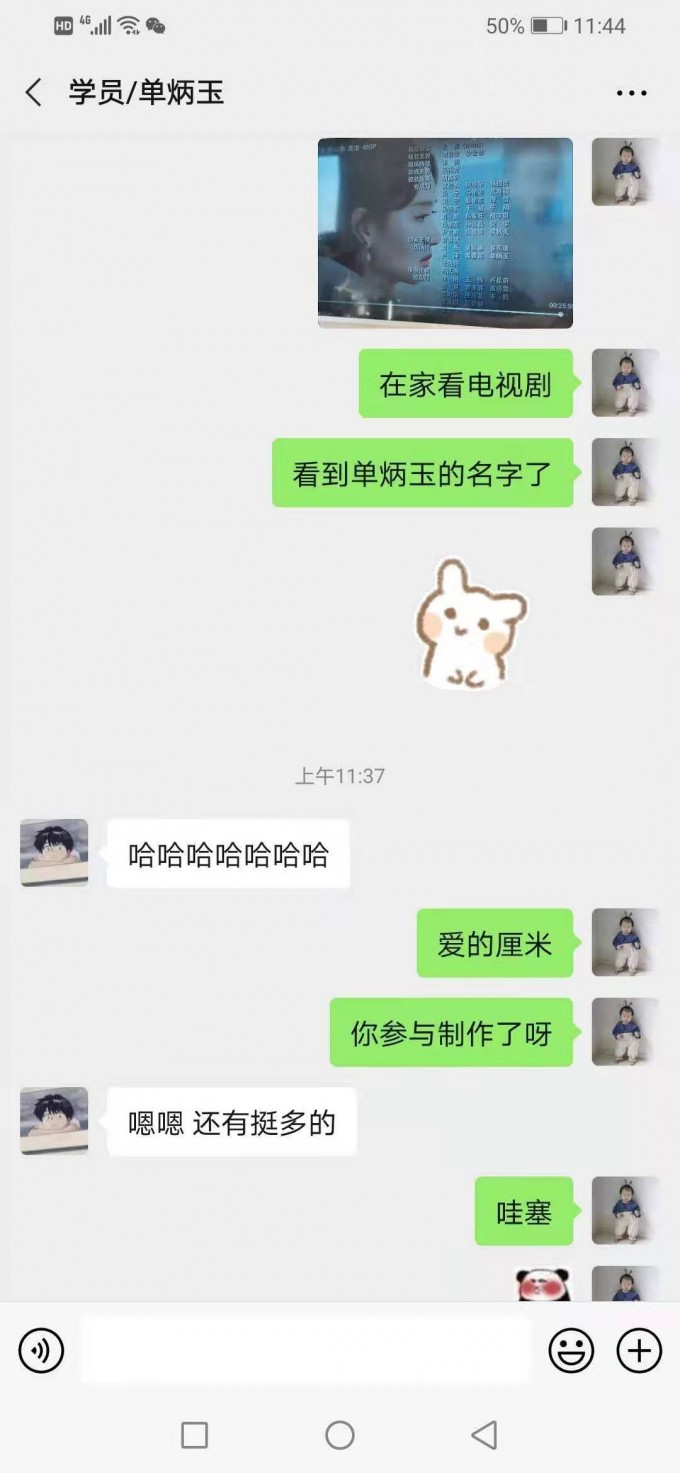Open own avatar next to 哇塞

click(x=625, y=1211)
